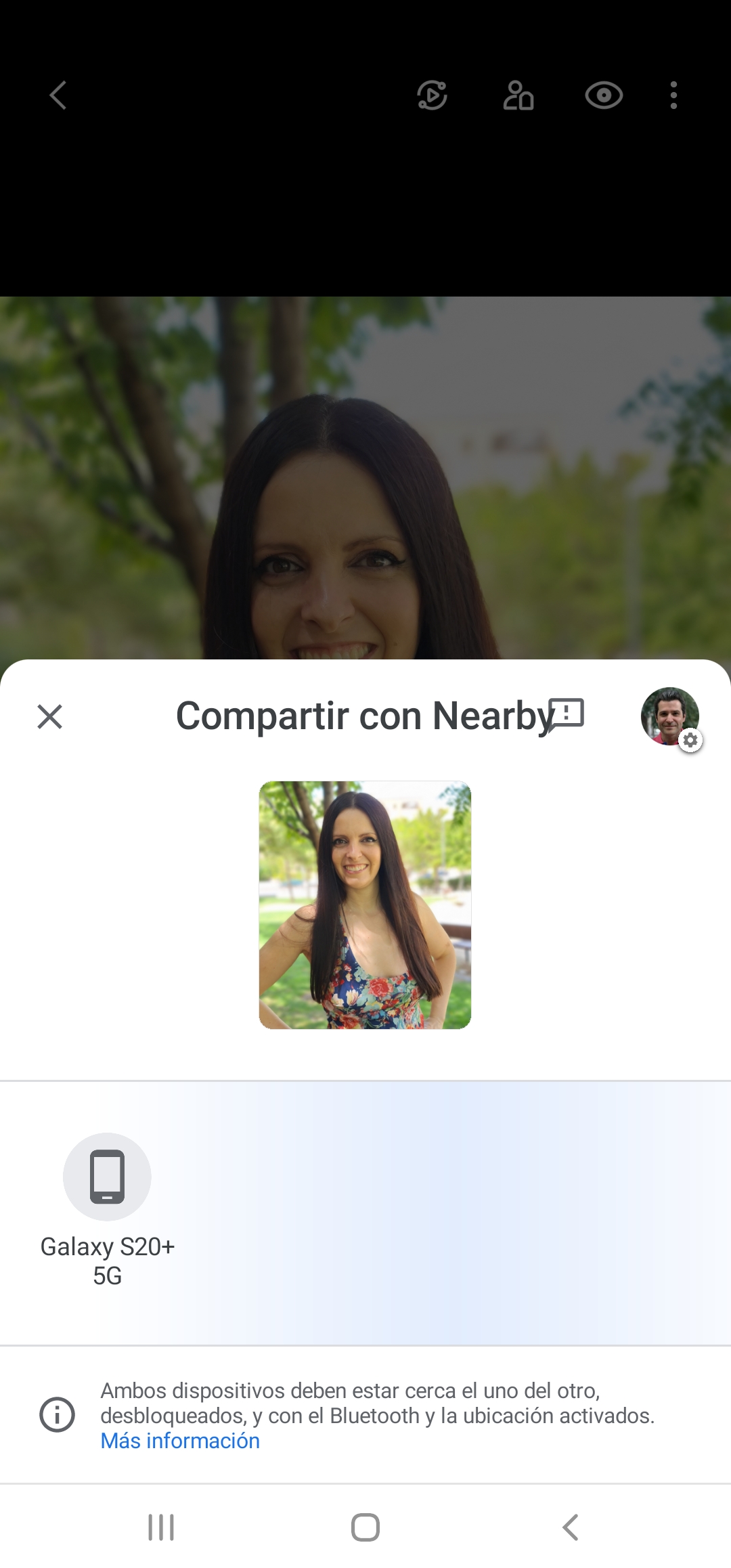Viewport: 731px width, 1568px height.
Task: Open recent apps from navigation bar
Action: coord(161,1527)
